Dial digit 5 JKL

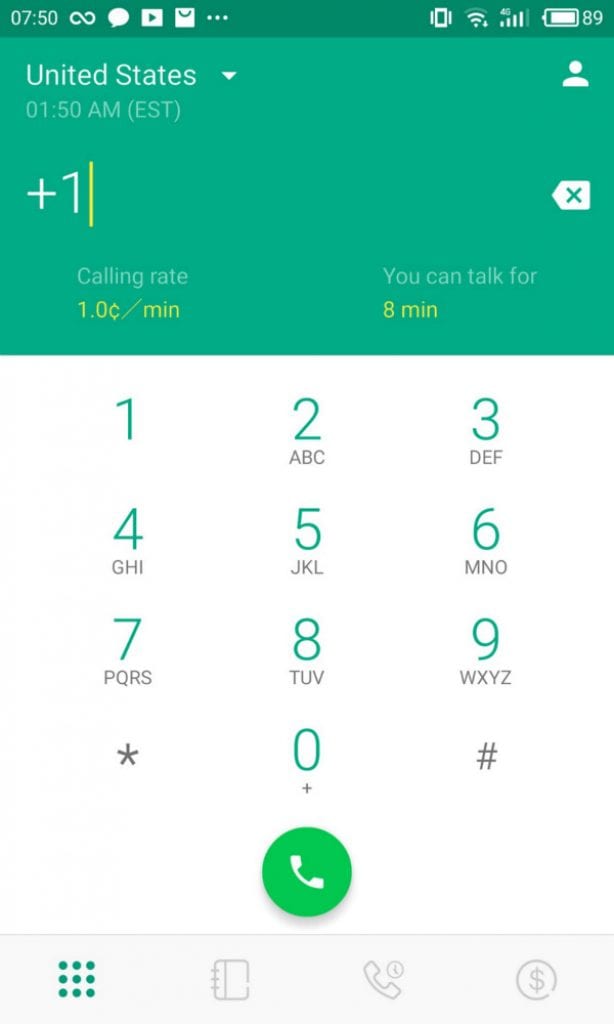pos(307,540)
